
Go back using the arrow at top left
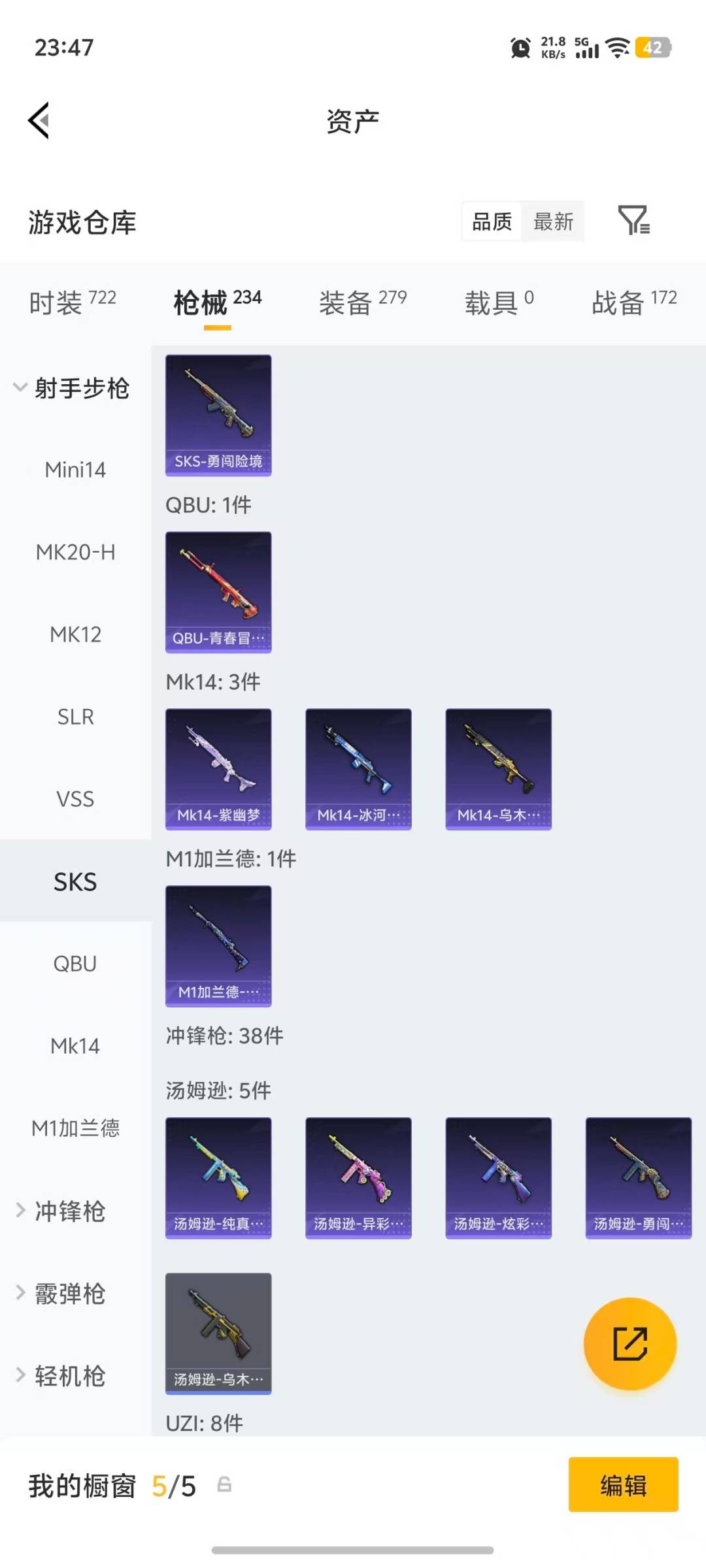point(39,120)
